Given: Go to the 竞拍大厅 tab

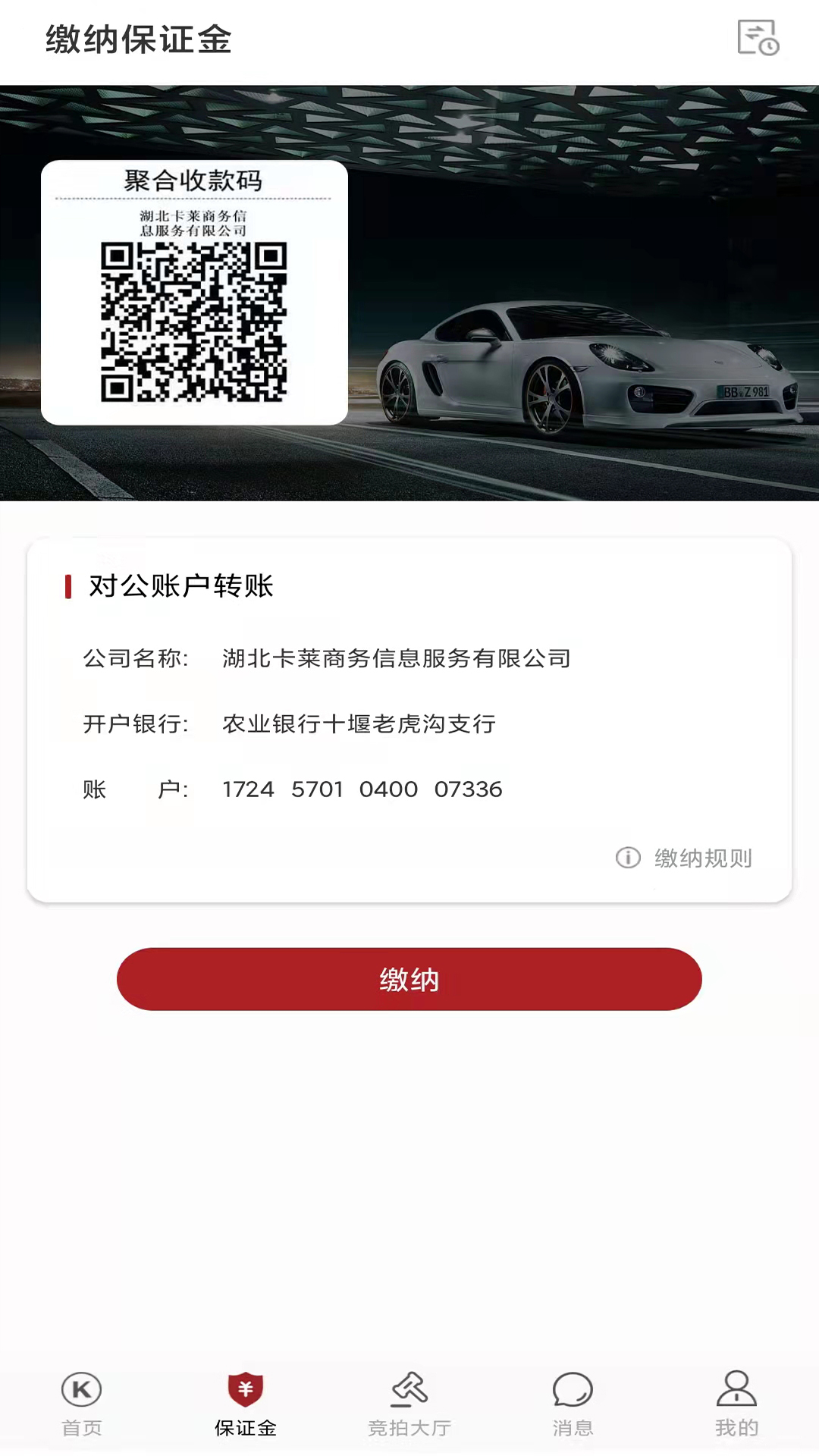Looking at the screenshot, I should click(x=409, y=1404).
